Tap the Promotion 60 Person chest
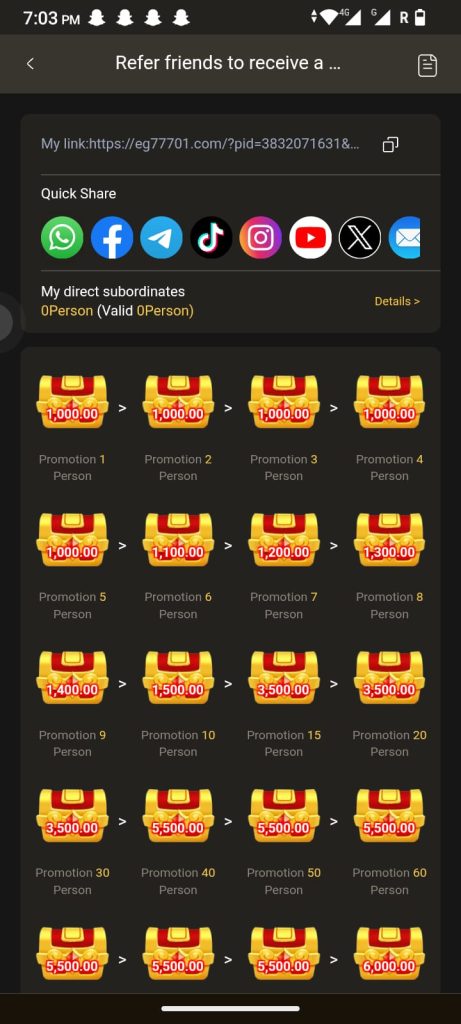The height and width of the screenshot is (1024, 461). 389,814
